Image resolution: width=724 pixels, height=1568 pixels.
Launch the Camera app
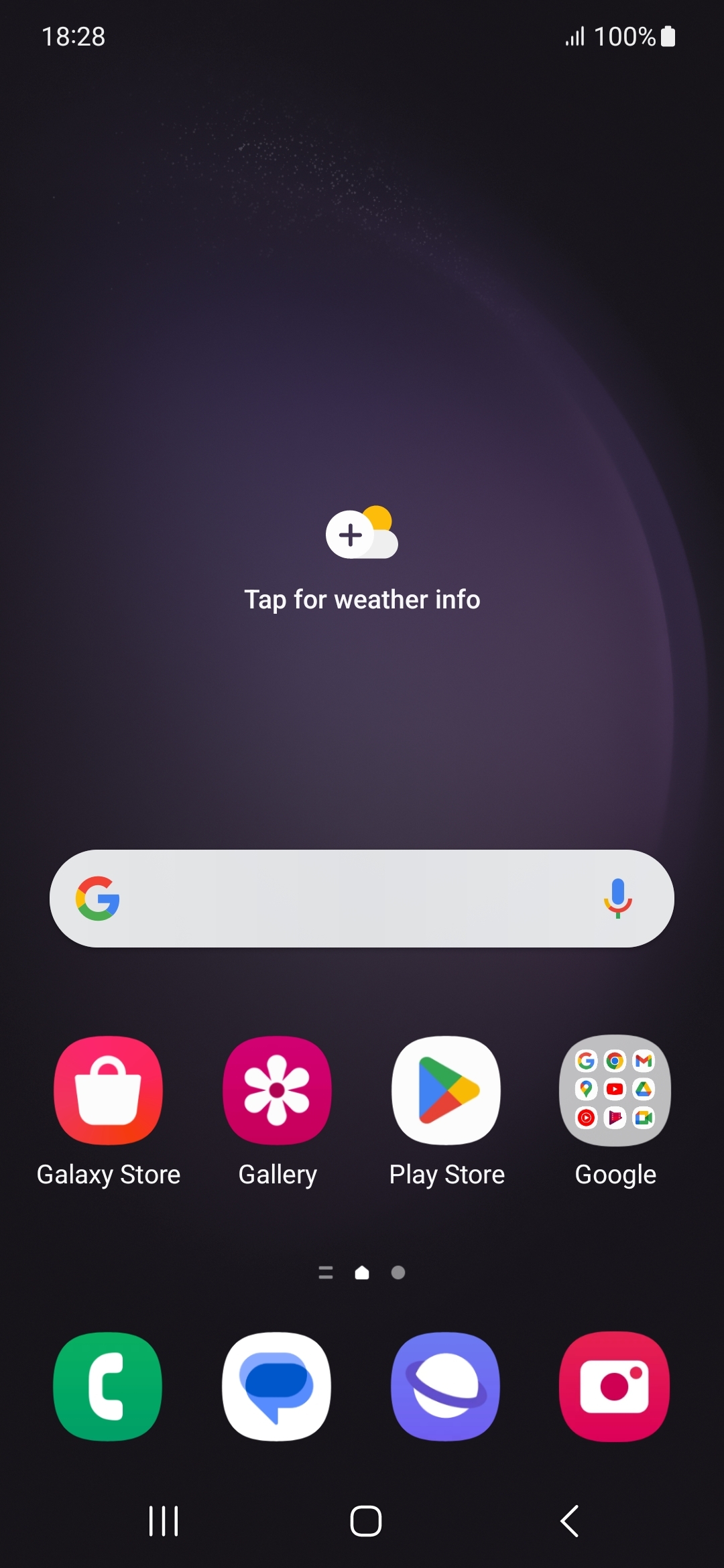(x=615, y=1386)
